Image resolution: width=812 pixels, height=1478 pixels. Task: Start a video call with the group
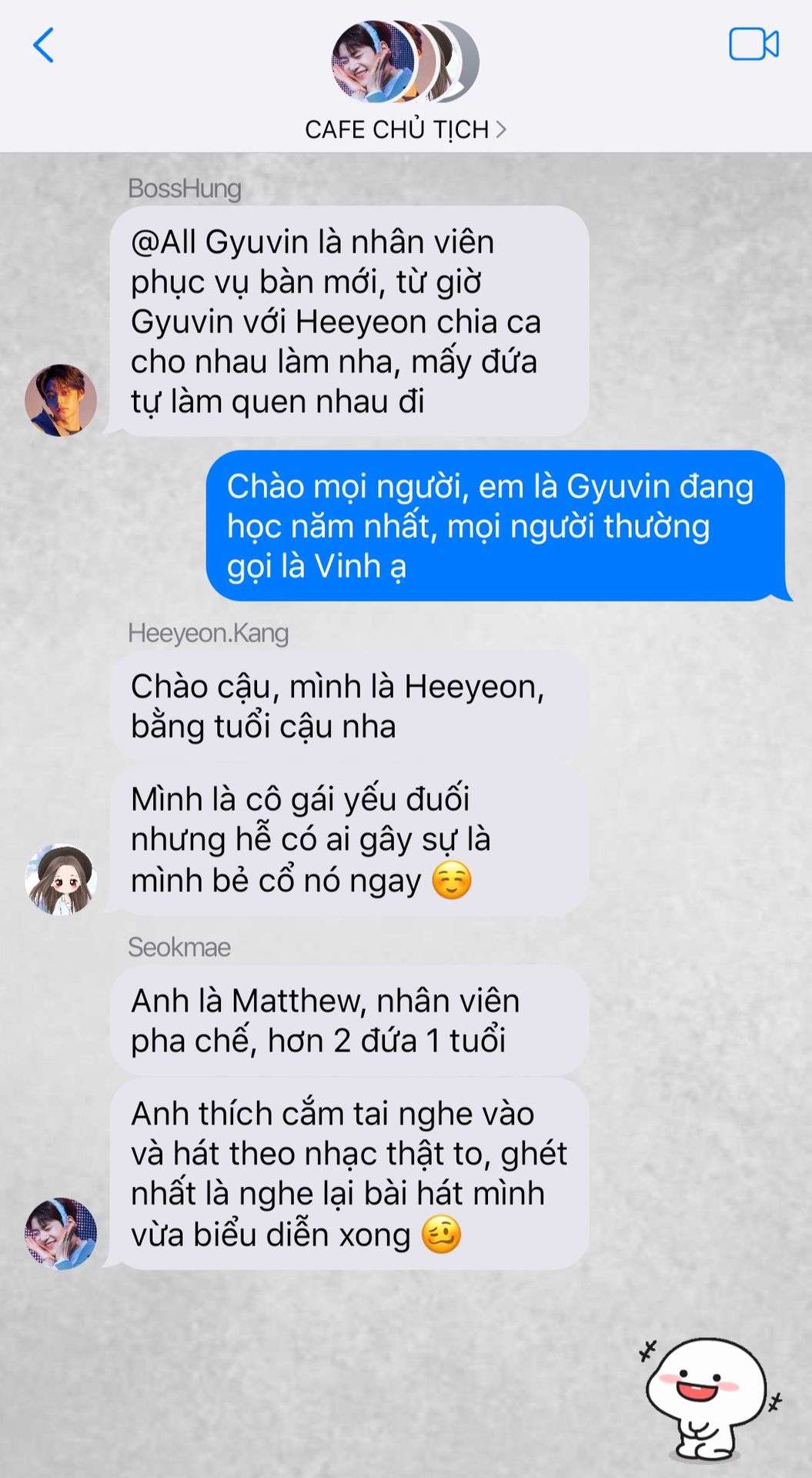point(753,45)
